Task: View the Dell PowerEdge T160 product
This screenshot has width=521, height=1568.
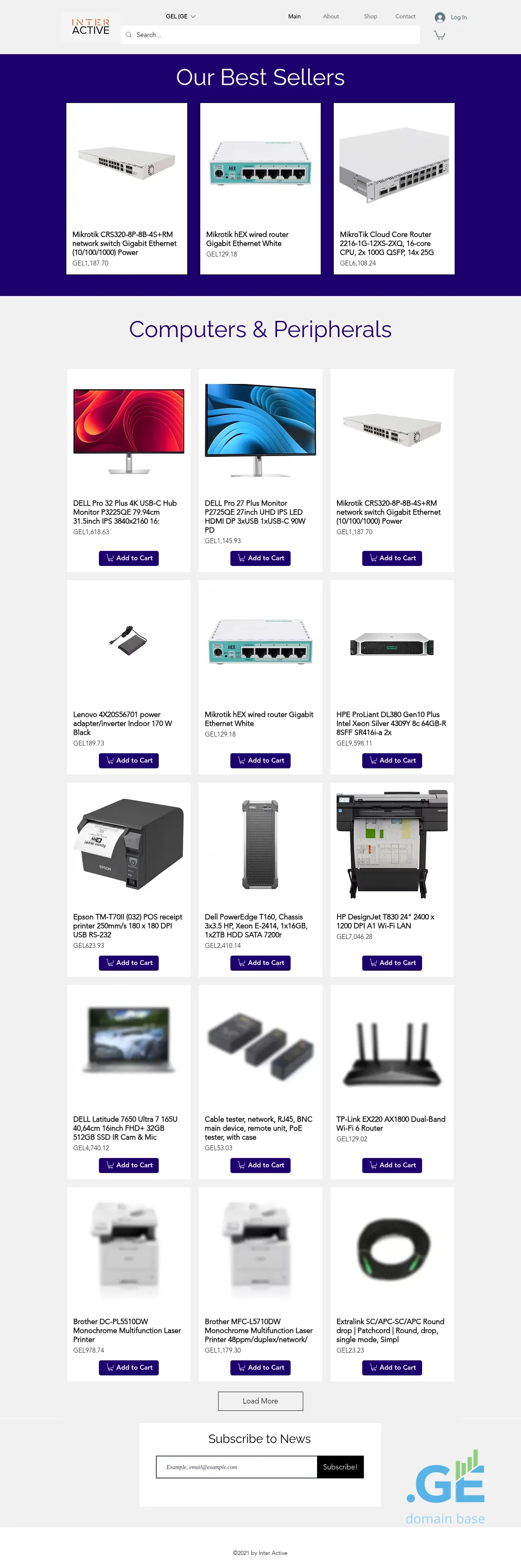Action: 260,845
